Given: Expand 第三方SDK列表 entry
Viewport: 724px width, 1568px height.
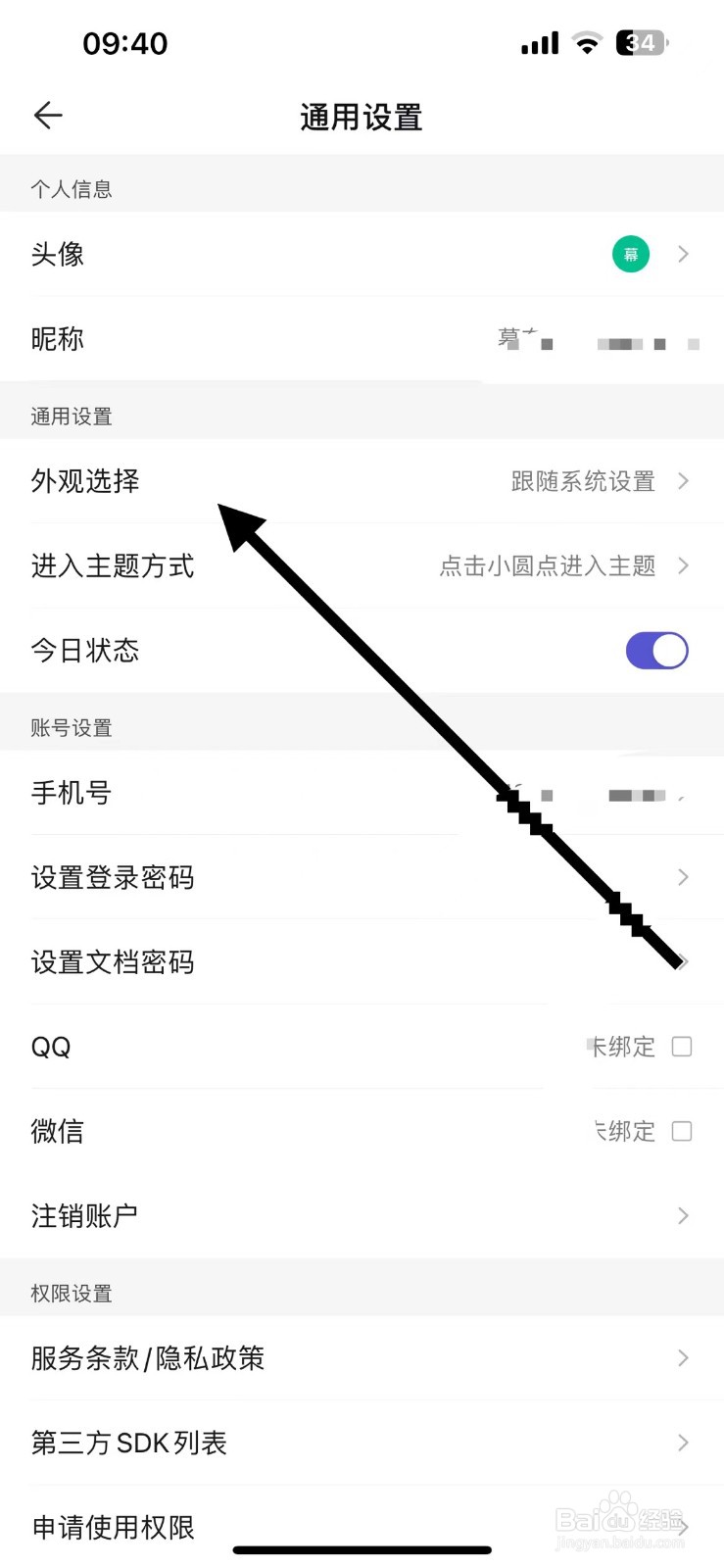Looking at the screenshot, I should pos(362,1442).
